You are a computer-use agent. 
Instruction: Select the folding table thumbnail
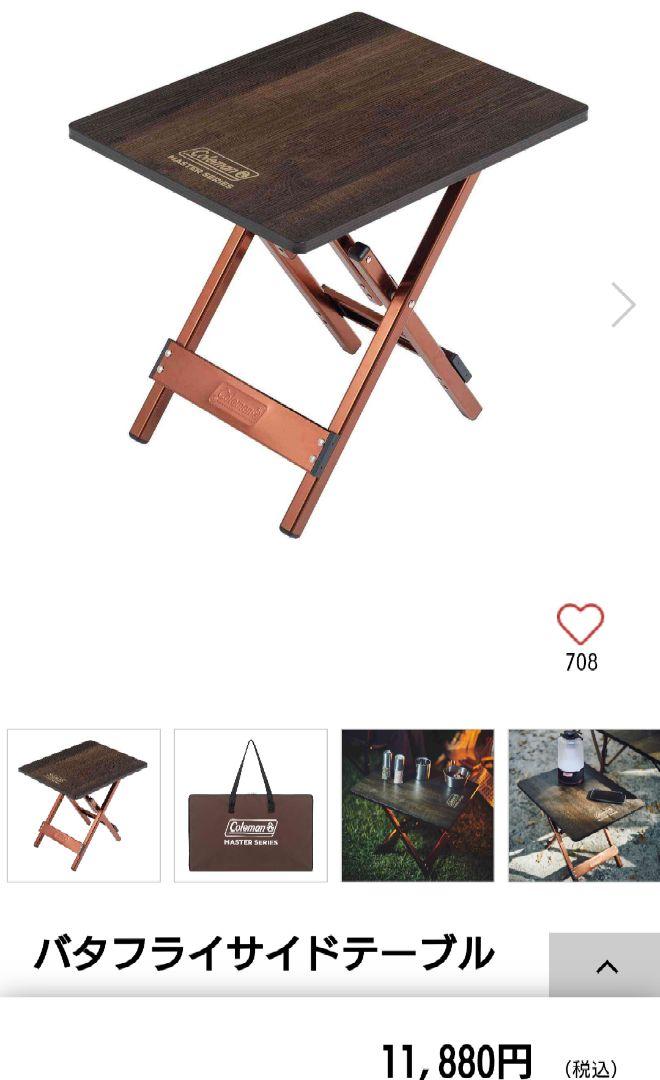coord(84,805)
